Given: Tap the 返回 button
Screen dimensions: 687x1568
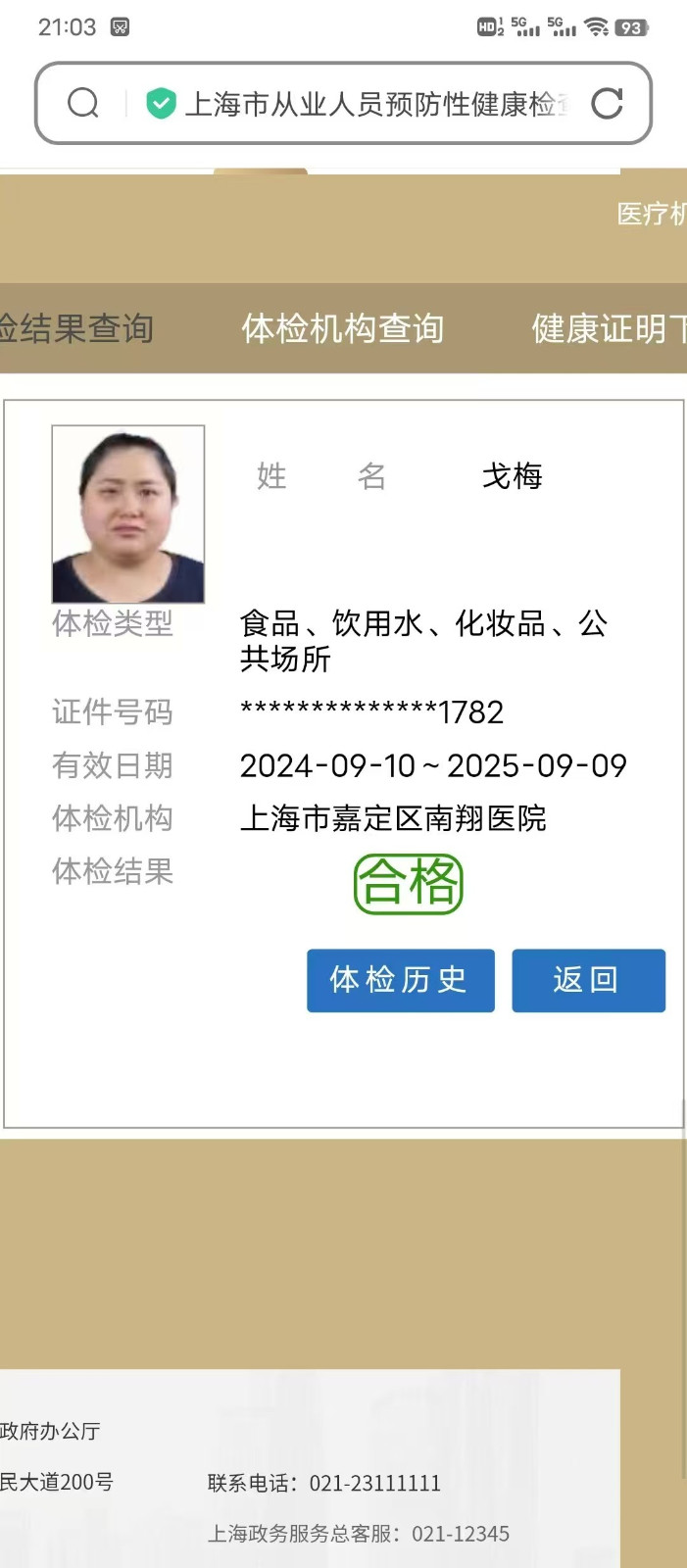Looking at the screenshot, I should pos(588,980).
